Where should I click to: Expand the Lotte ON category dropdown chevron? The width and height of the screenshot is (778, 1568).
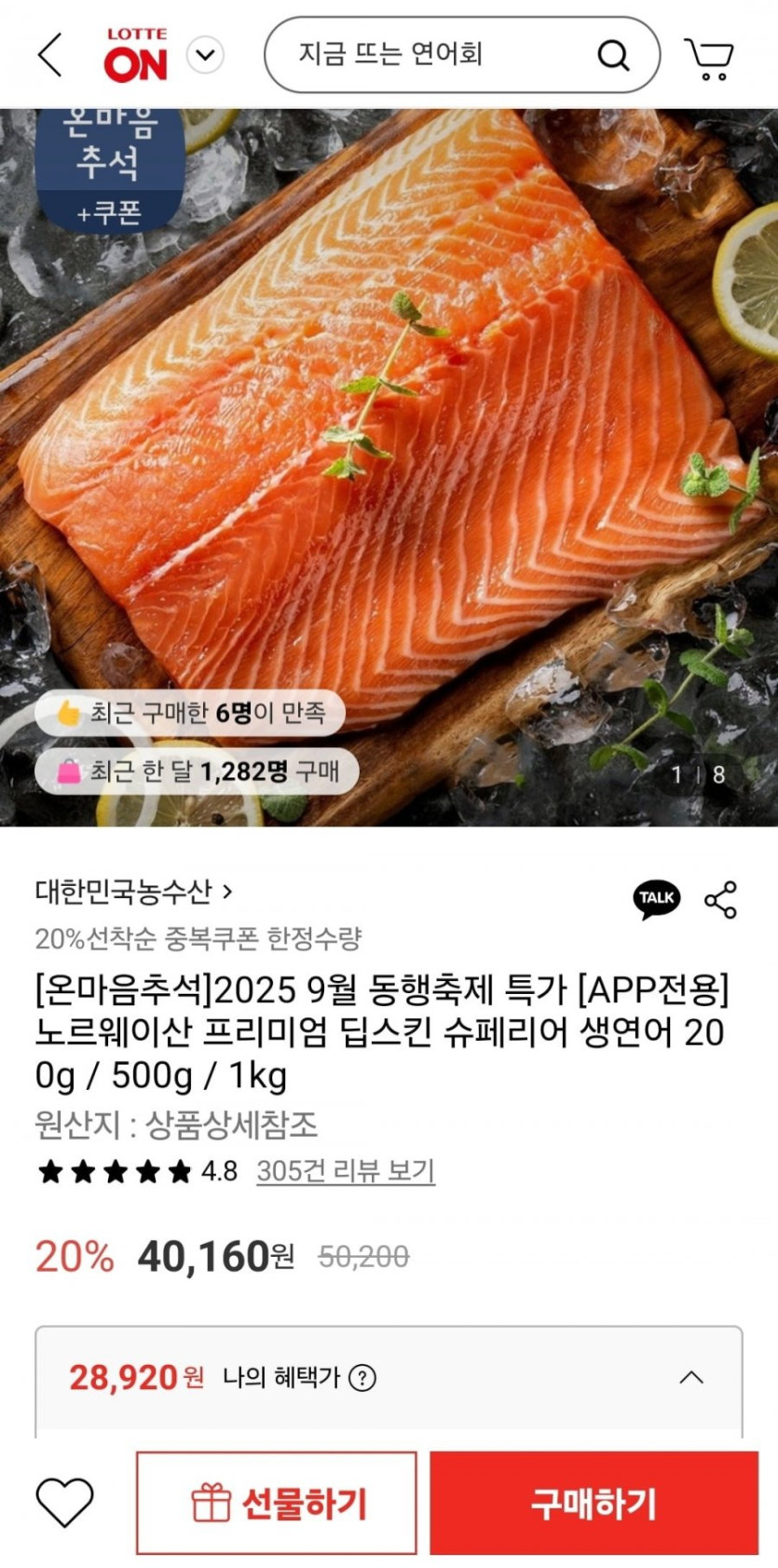click(204, 55)
